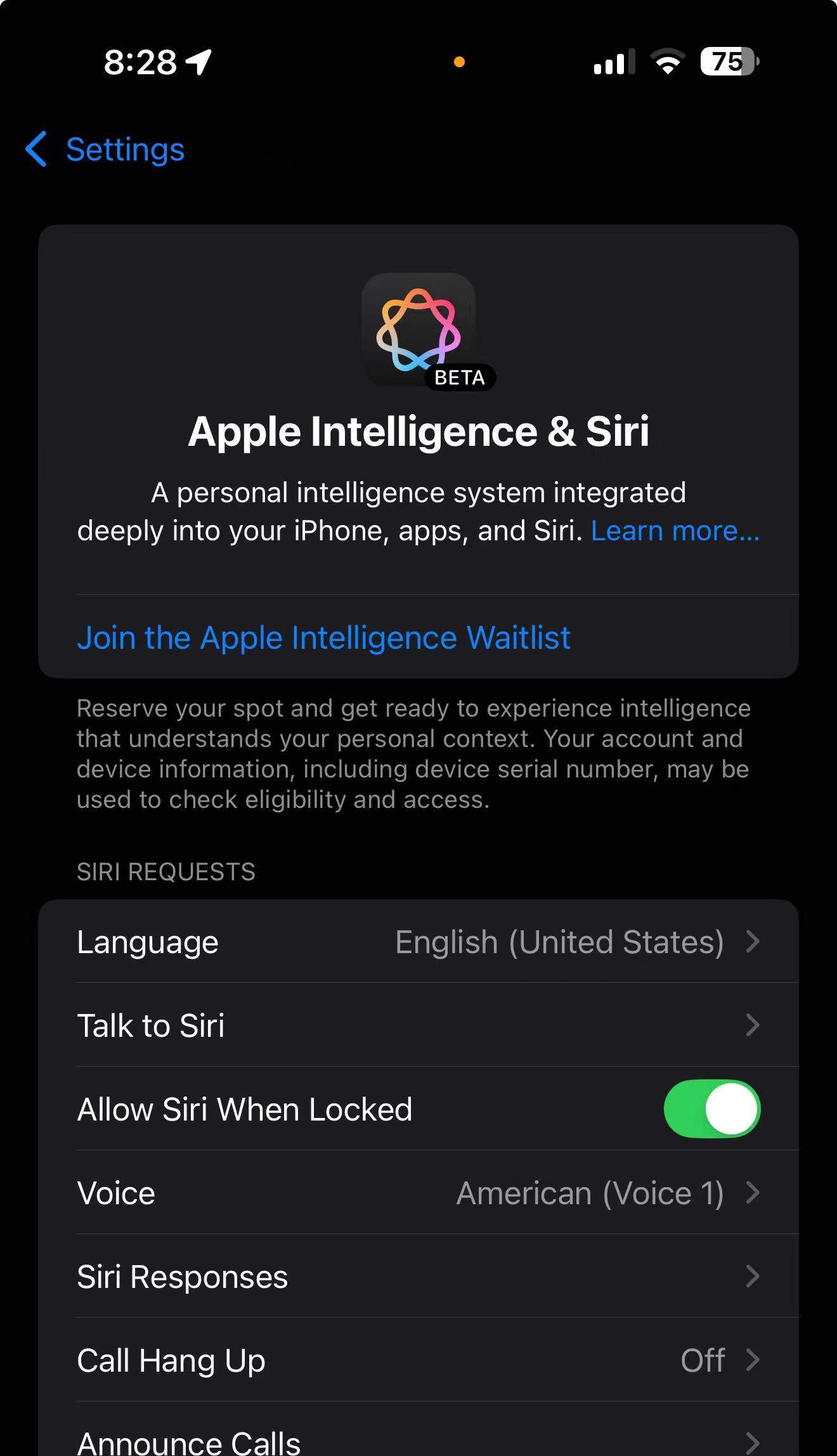
Task: Go back to Settings
Action: pyautogui.click(x=105, y=150)
